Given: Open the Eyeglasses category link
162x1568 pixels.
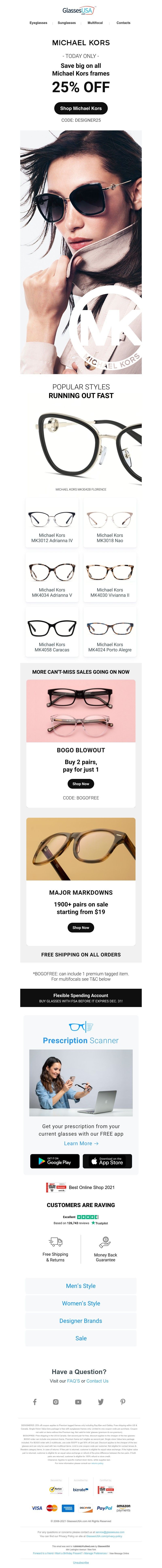Looking at the screenshot, I should tap(38, 23).
